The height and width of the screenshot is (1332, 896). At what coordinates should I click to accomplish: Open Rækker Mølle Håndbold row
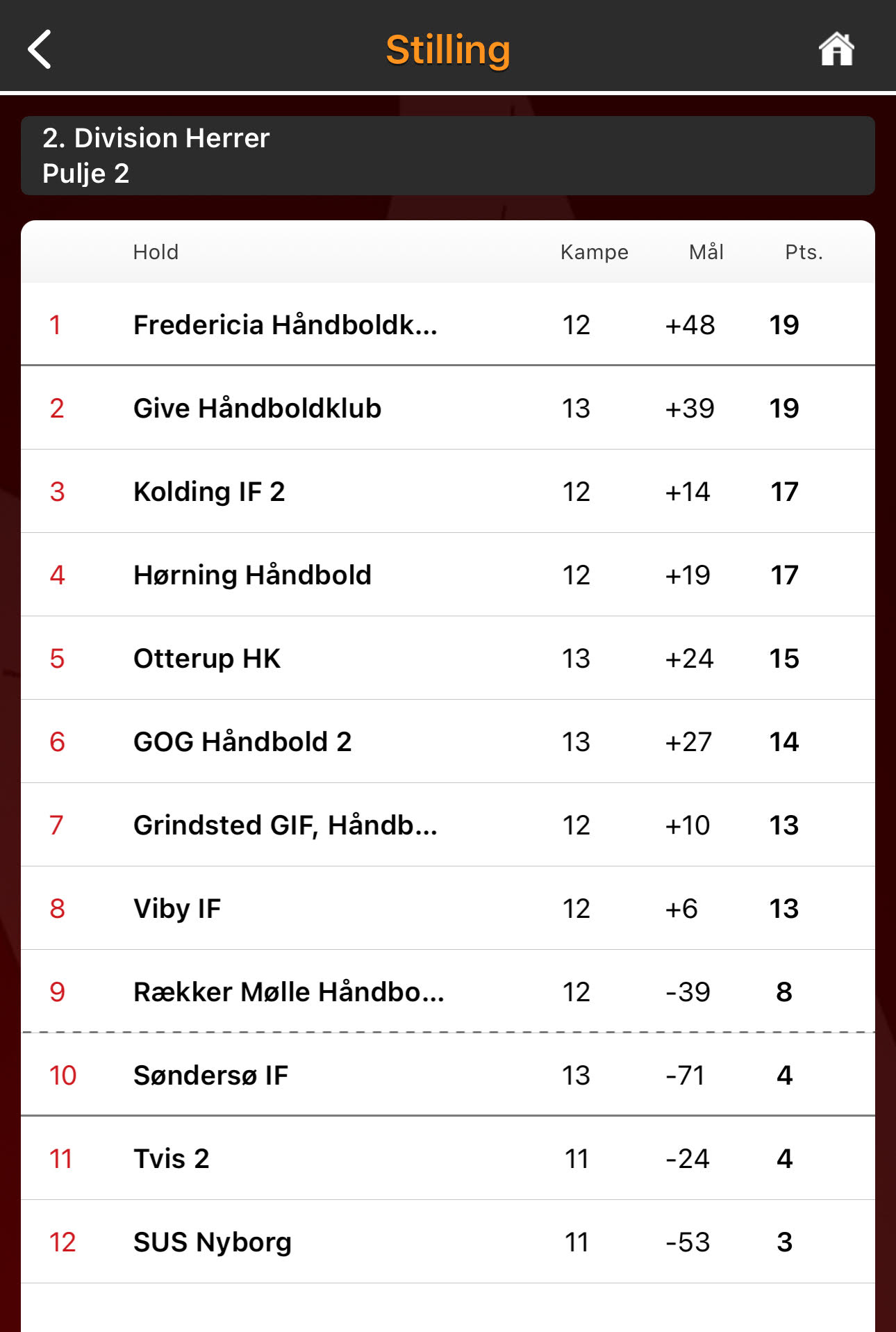click(x=288, y=992)
